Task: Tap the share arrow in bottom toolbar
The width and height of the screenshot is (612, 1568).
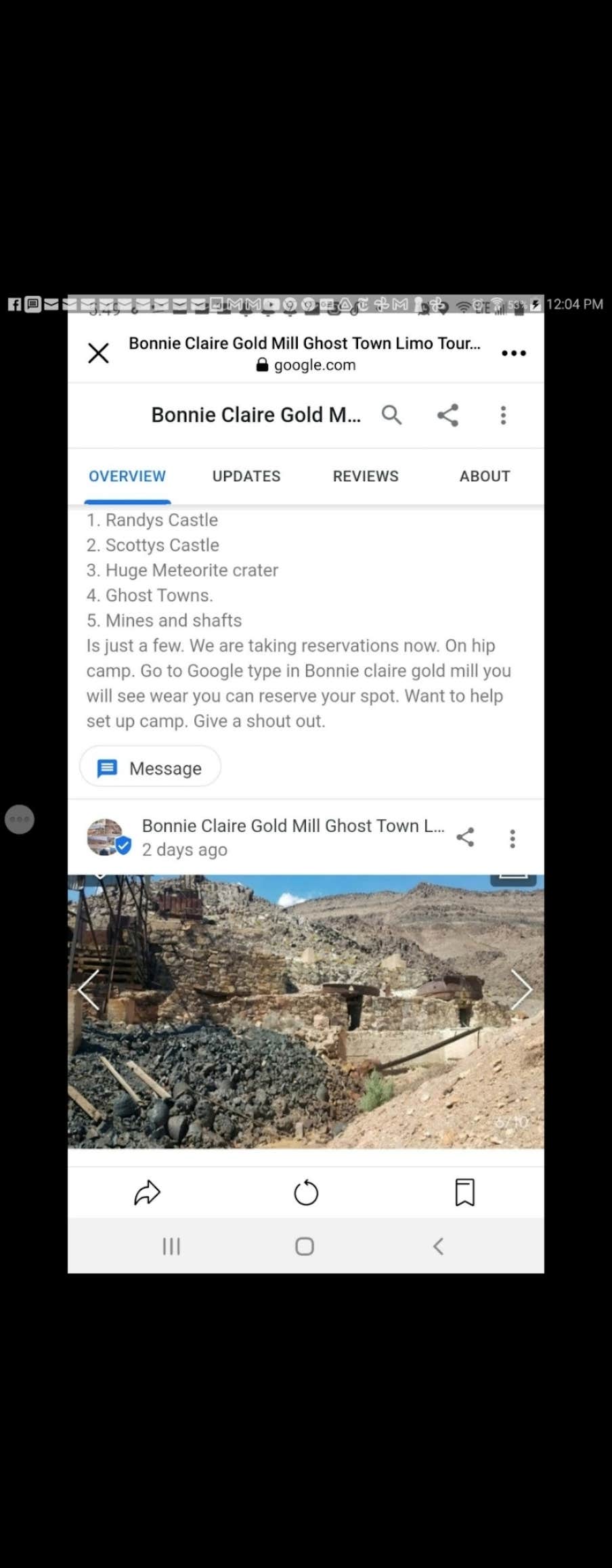Action: [x=147, y=1192]
